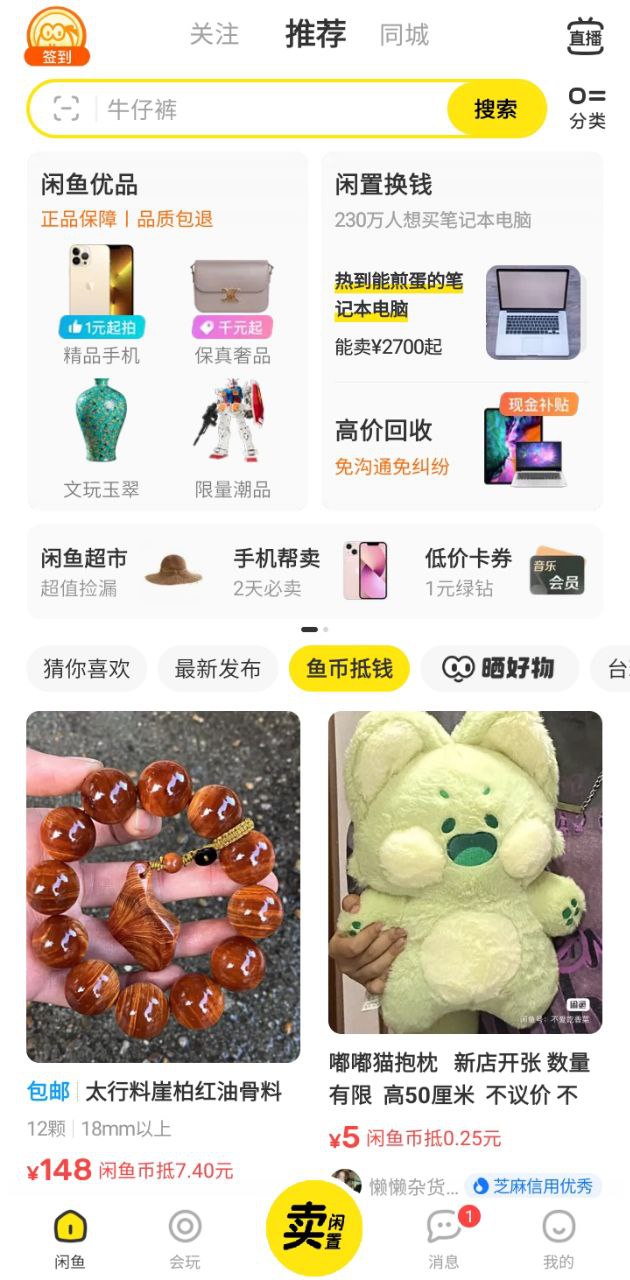Viewport: 630px width, 1280px height.
Task: Tap the yellow 搜索 button
Action: point(496,109)
